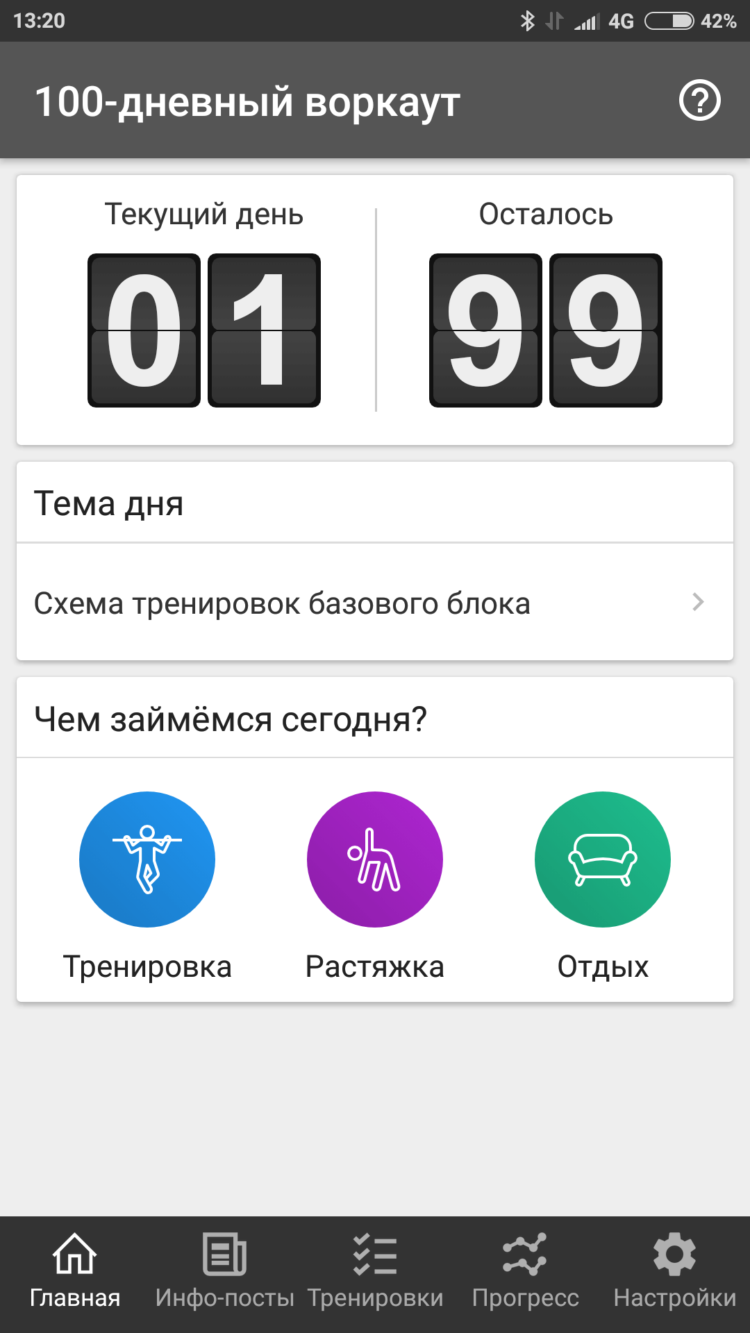Choose the green Отдых rest day icon
The height and width of the screenshot is (1333, 750).
pos(602,859)
